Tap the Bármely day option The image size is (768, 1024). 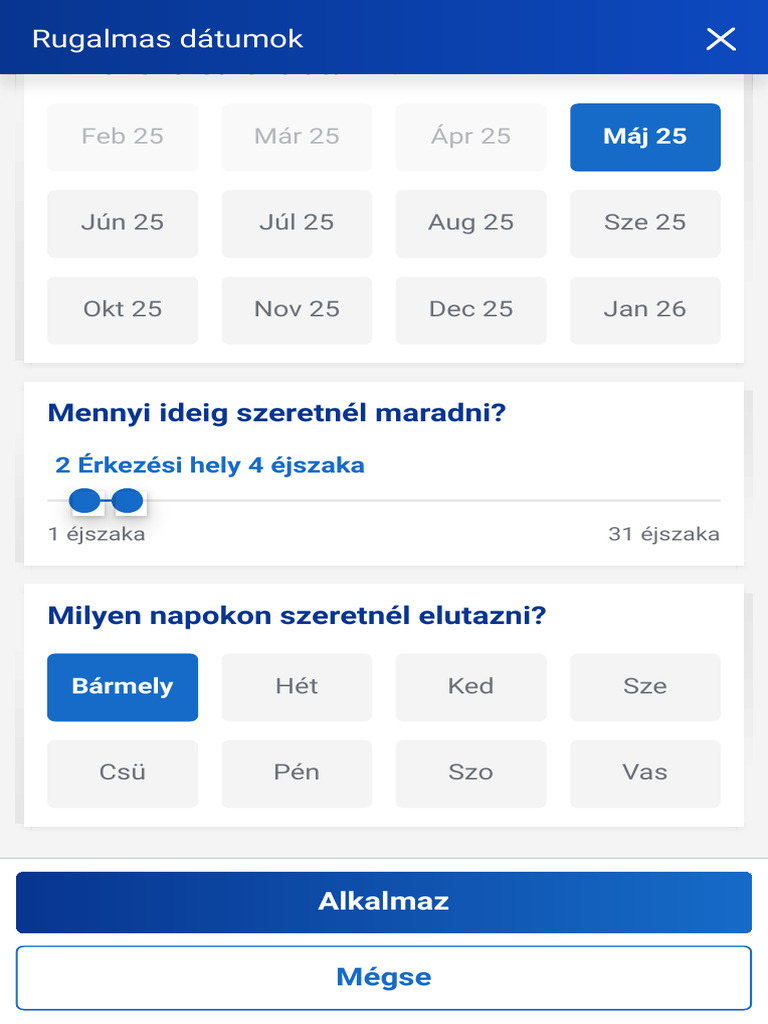pyautogui.click(x=122, y=687)
